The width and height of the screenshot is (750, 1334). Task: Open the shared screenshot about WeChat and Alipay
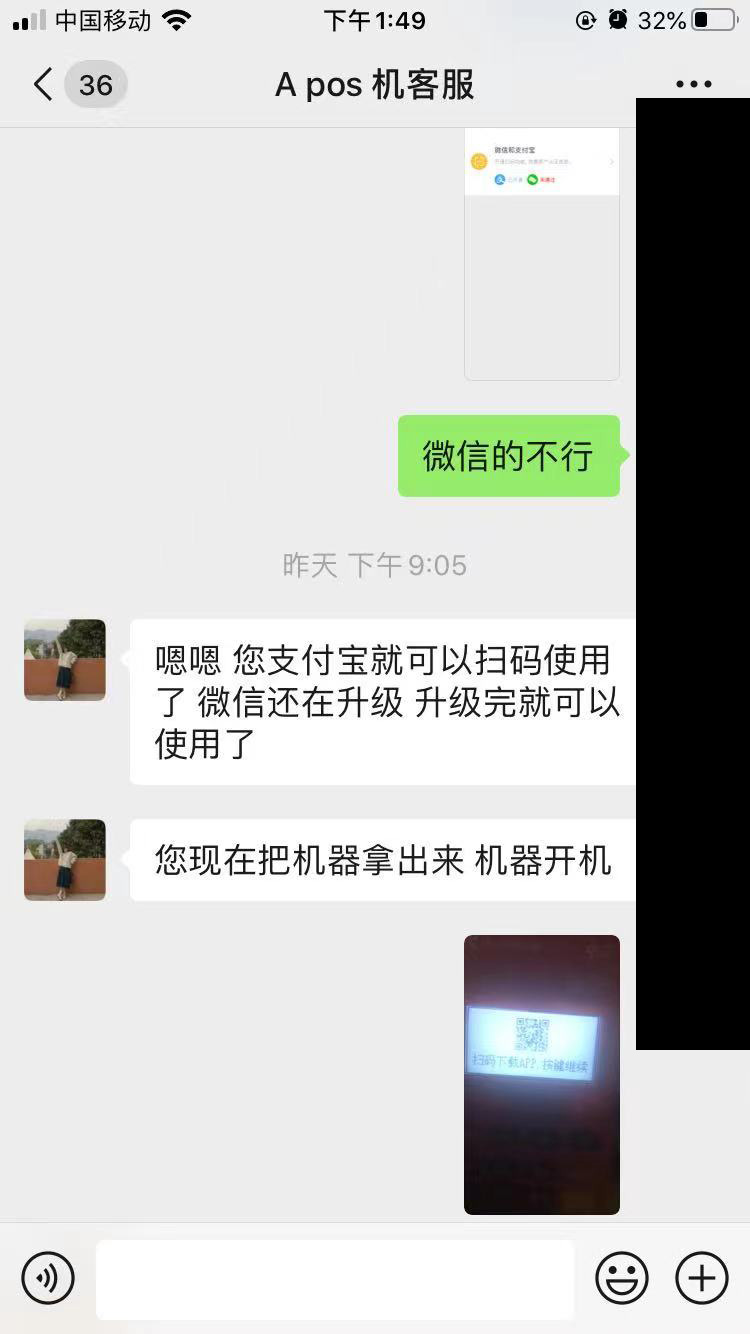point(541,255)
